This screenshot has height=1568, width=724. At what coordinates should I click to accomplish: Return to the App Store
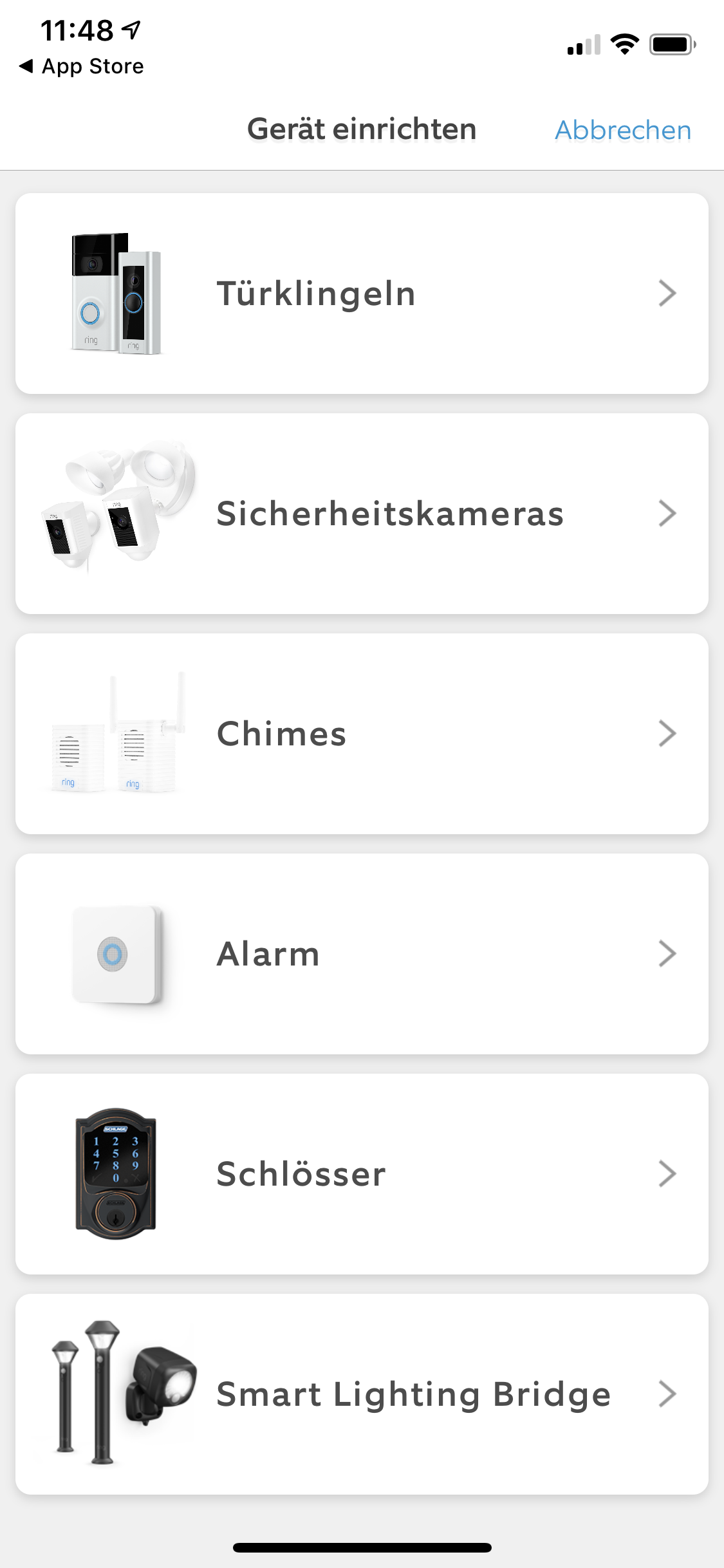[82, 66]
